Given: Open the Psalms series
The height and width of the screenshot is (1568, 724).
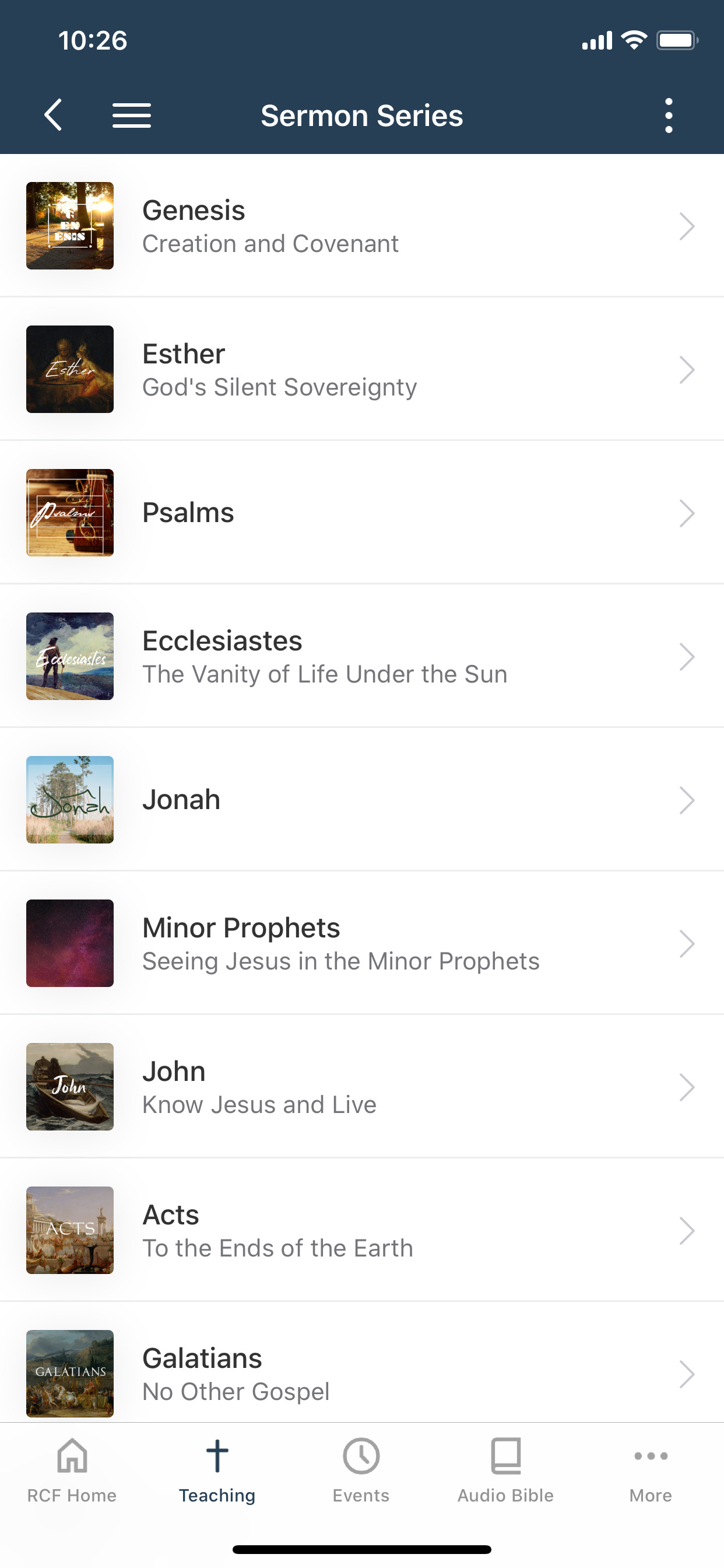Looking at the screenshot, I should click(361, 513).
